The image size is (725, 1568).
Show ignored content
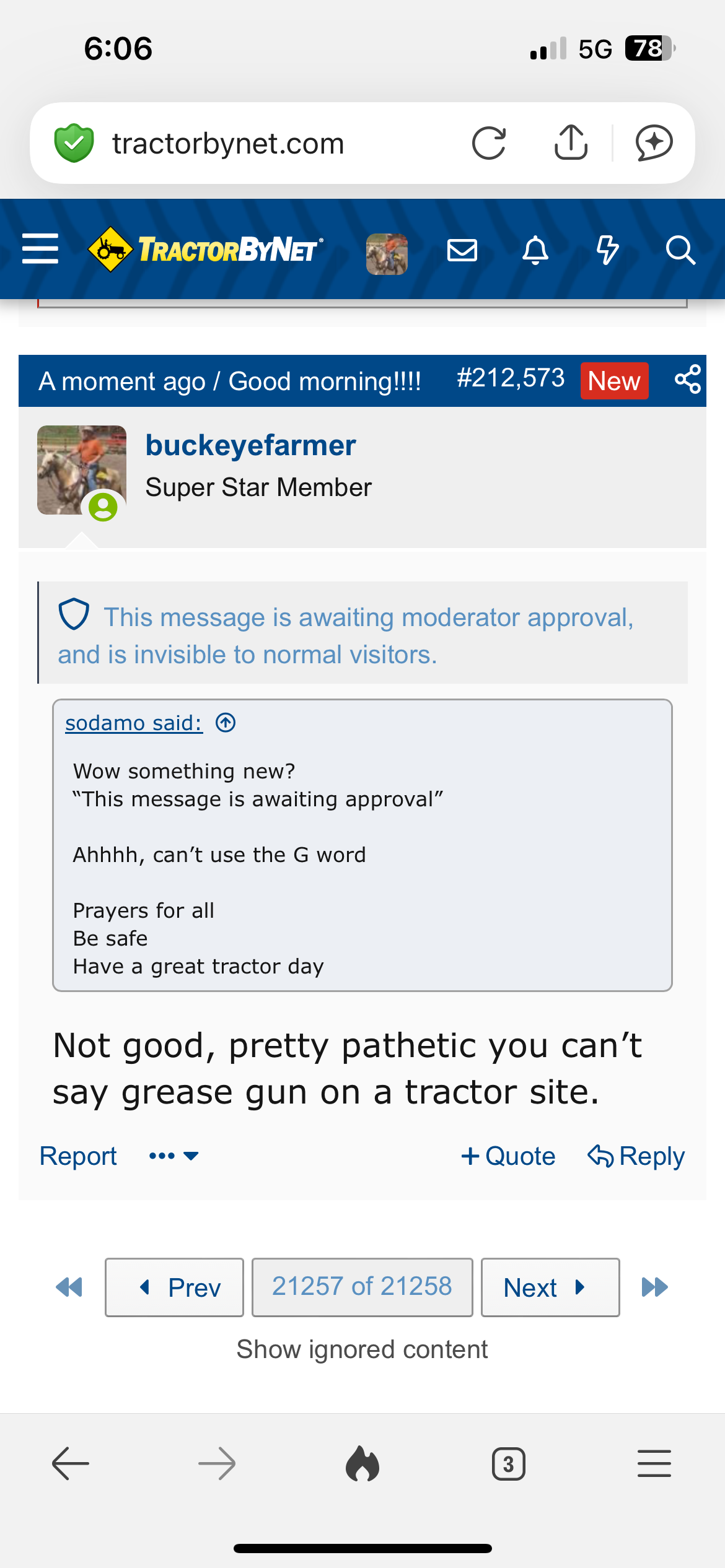point(362,1349)
